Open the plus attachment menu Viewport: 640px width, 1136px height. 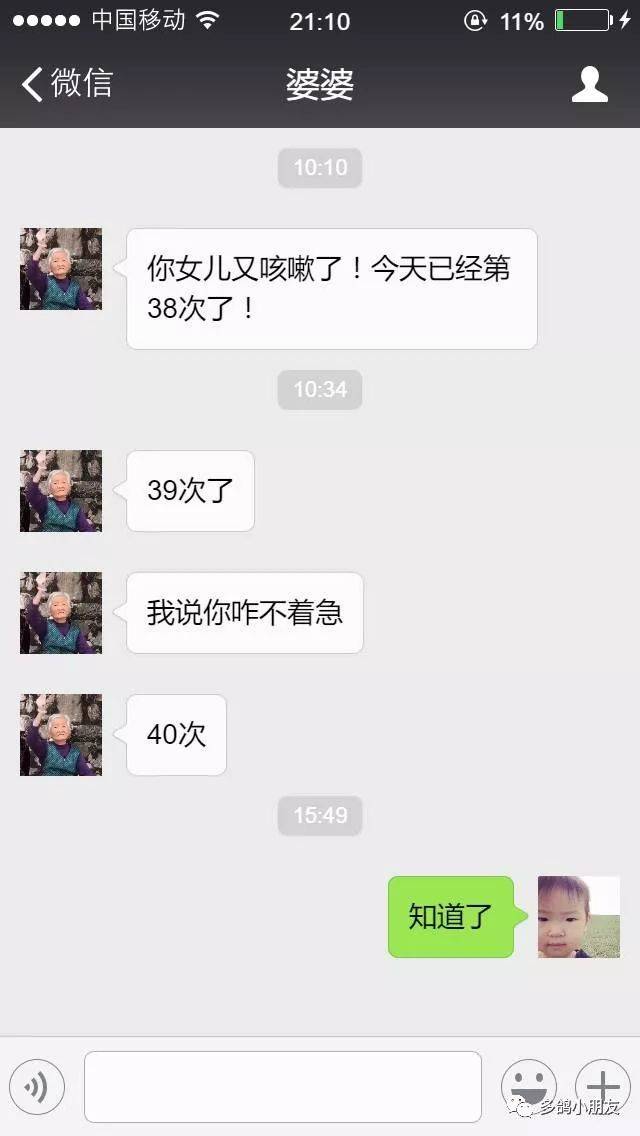point(602,1086)
